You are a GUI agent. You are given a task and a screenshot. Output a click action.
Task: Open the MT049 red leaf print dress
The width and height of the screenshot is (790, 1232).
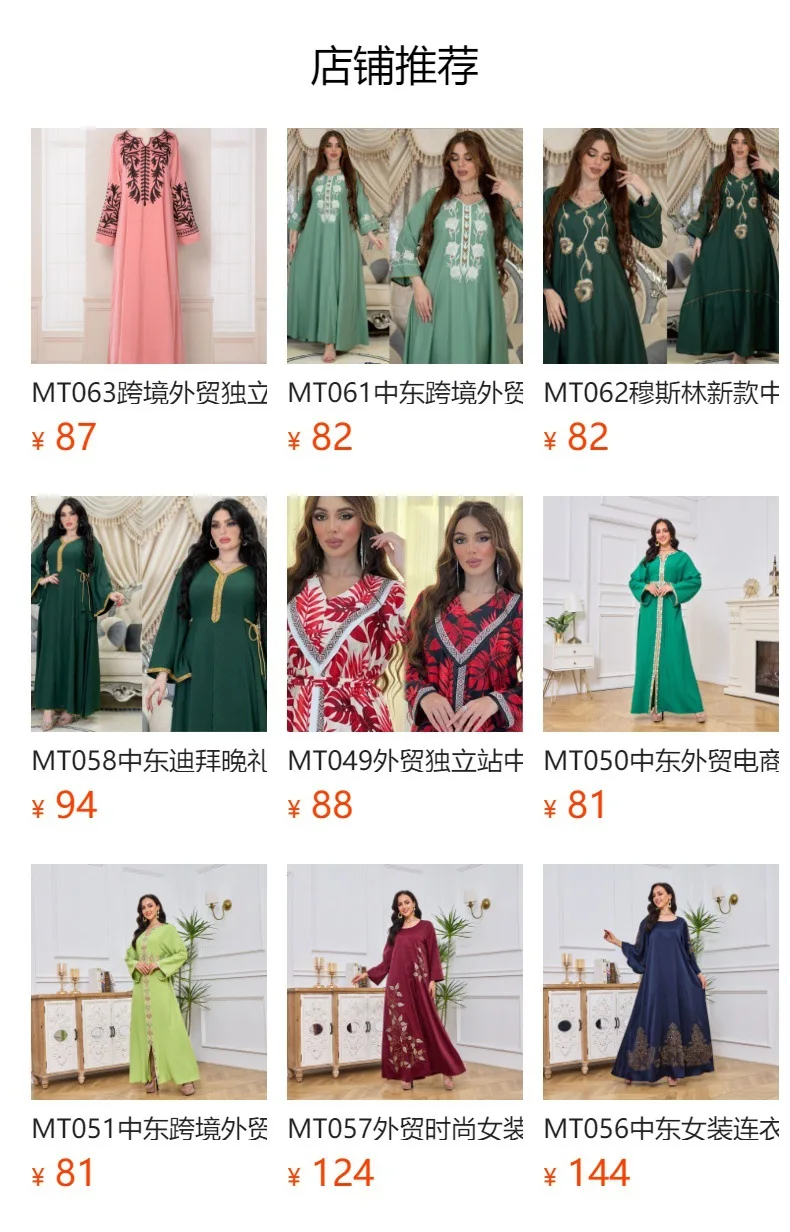404,614
